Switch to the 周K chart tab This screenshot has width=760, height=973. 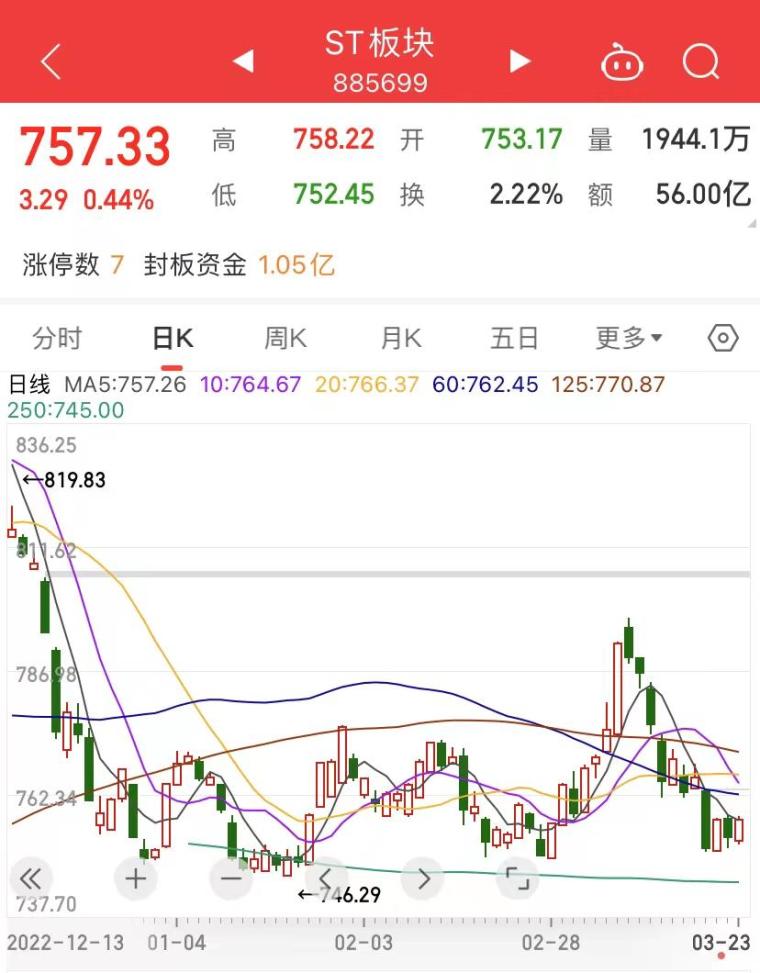pos(285,338)
